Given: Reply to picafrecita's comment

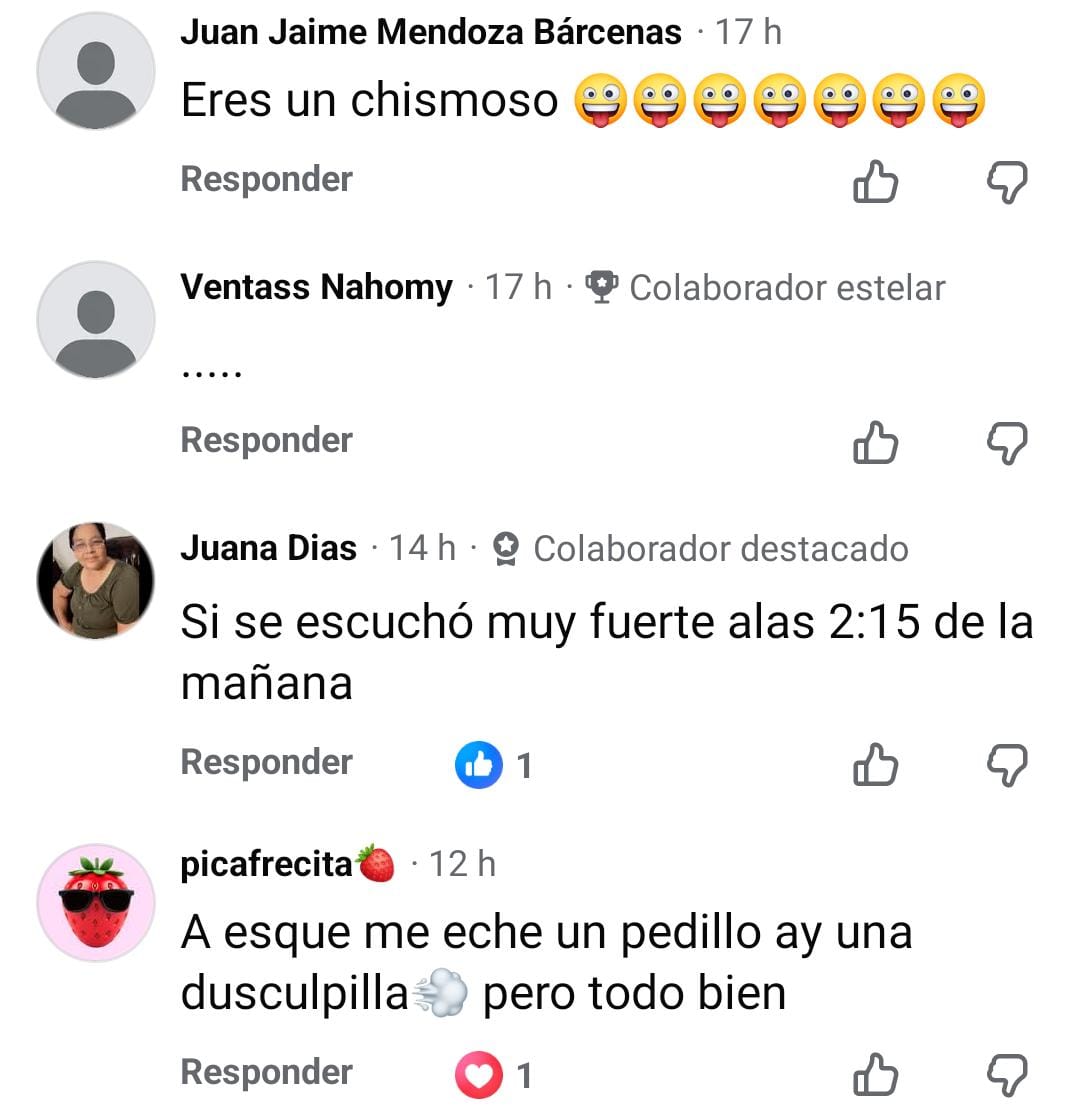Looking at the screenshot, I should click(x=266, y=1072).
